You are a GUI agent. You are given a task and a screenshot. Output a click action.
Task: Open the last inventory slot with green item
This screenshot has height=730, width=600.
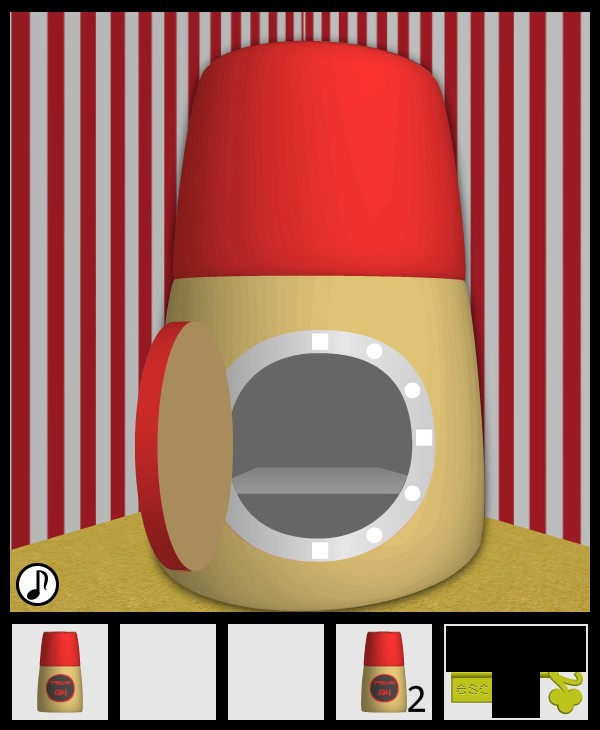516,672
